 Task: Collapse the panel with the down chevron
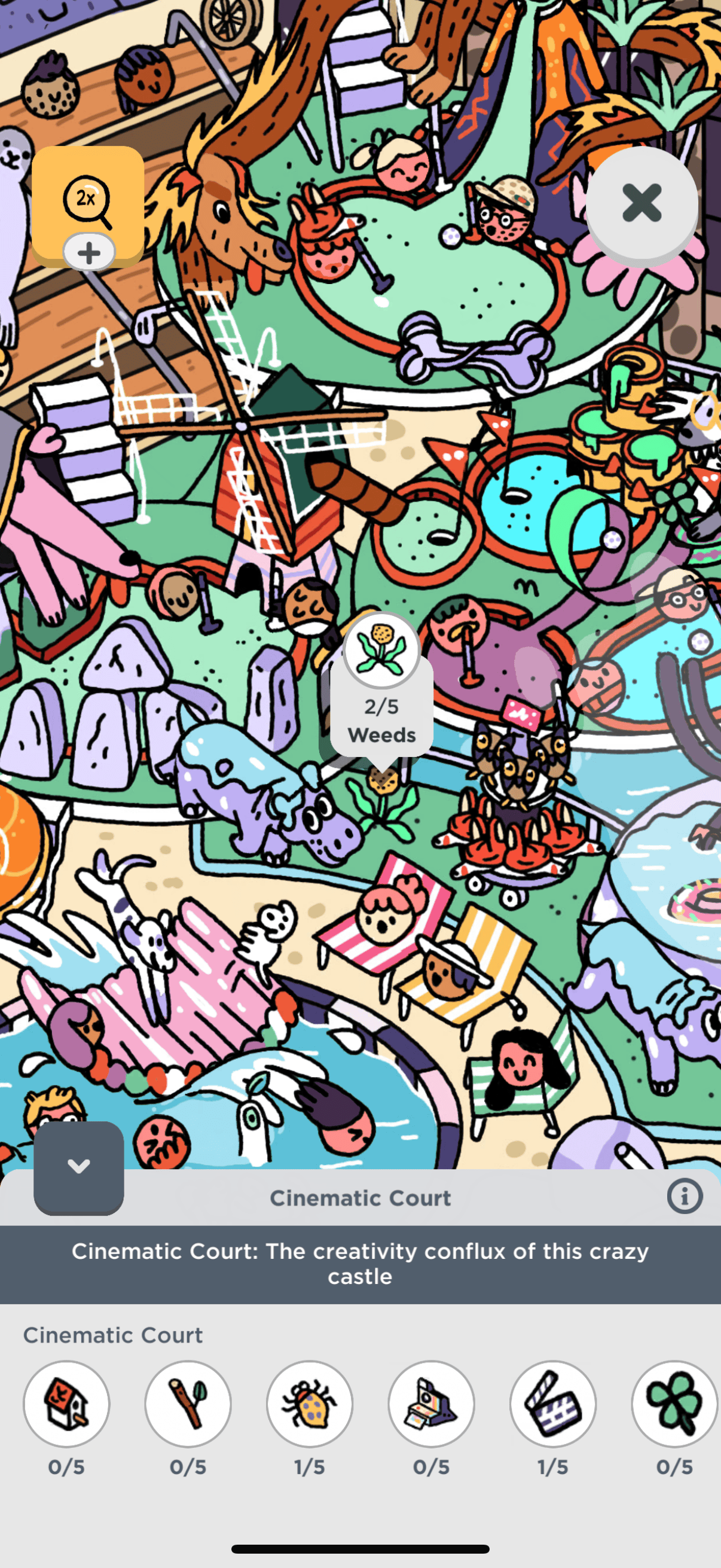(x=78, y=1166)
